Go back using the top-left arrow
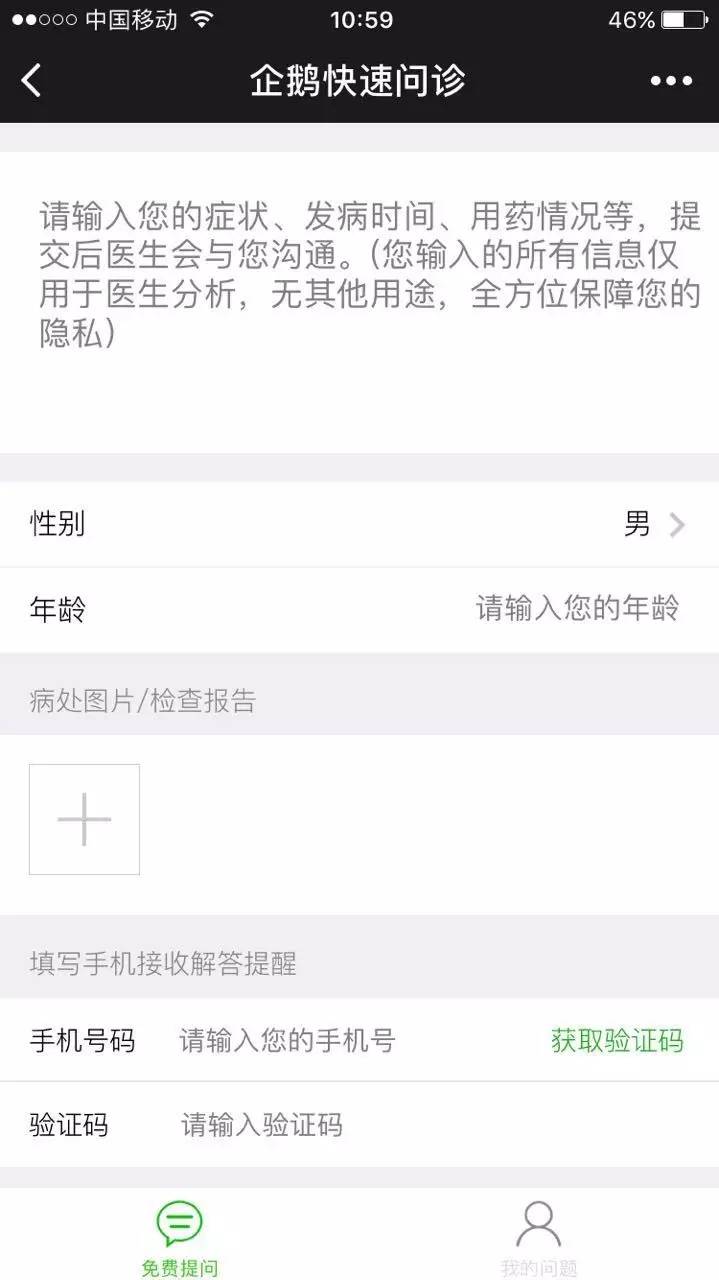 click(32, 81)
